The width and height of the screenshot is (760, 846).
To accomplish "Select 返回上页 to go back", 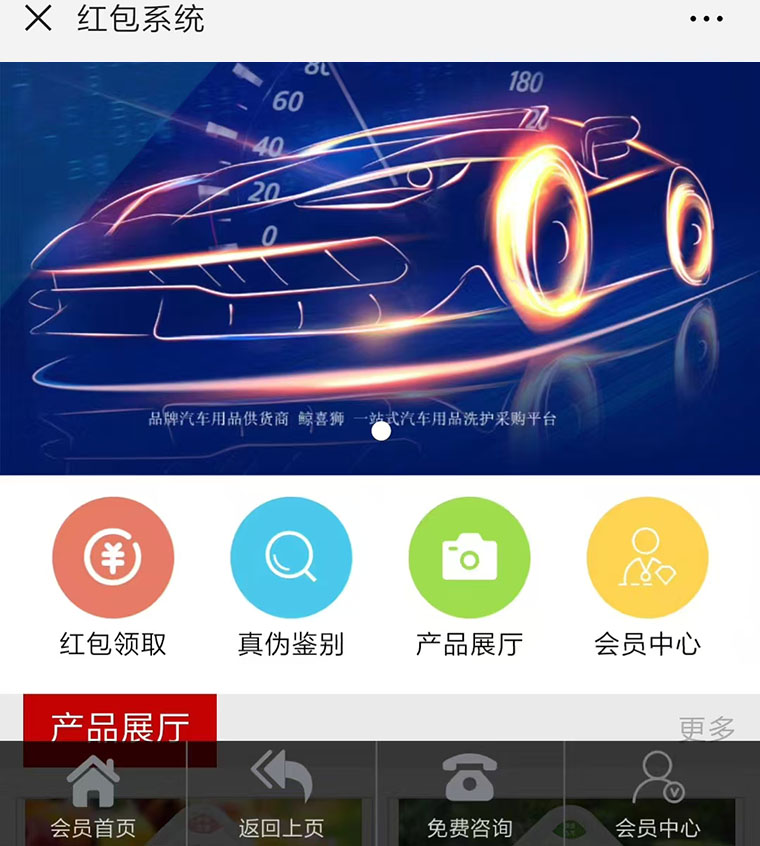I will point(282,795).
